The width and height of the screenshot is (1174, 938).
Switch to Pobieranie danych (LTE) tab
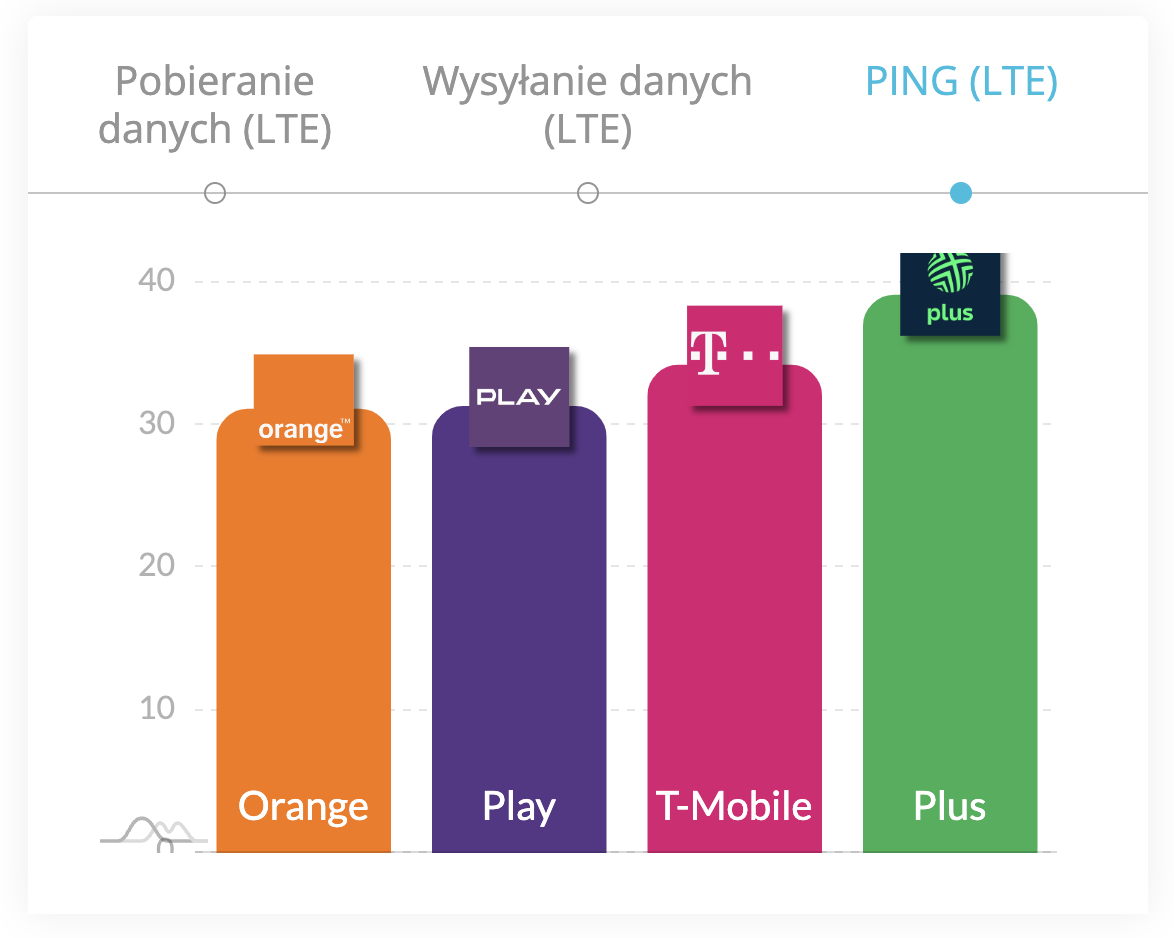214,105
